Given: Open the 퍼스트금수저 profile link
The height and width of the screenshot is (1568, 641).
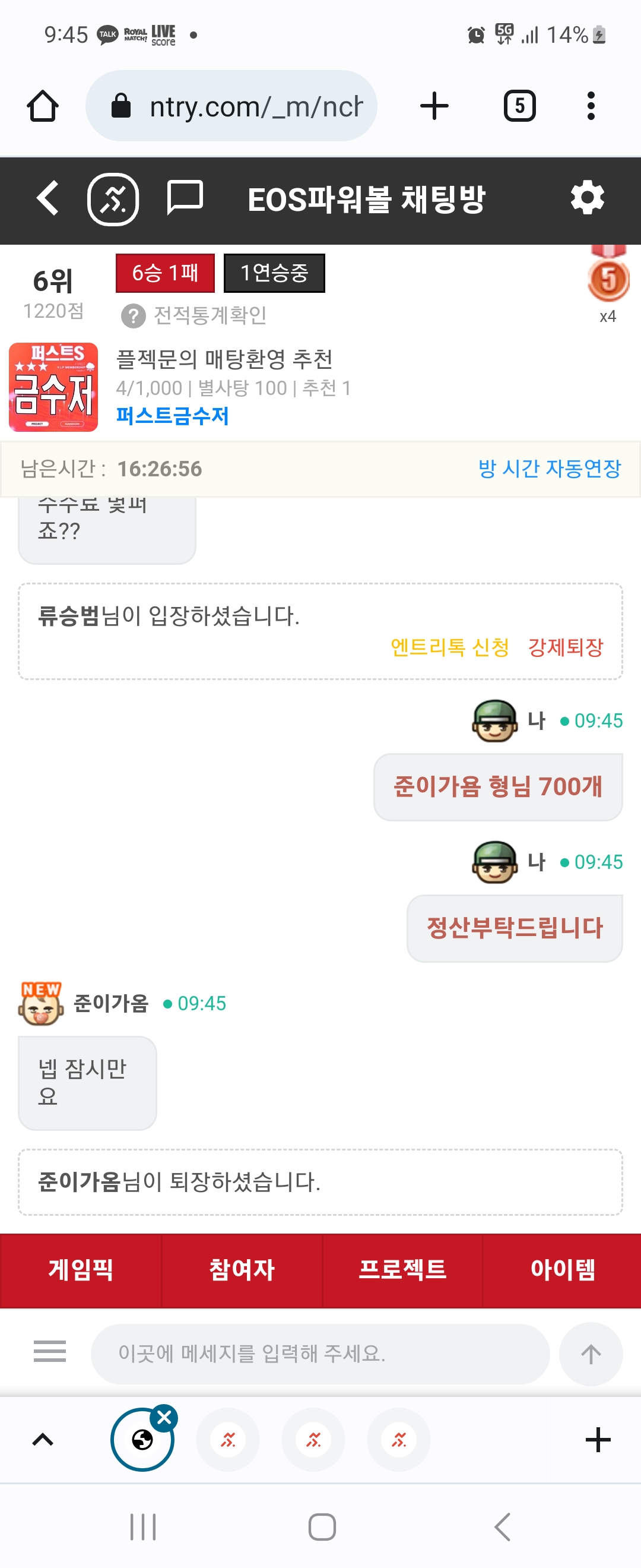Looking at the screenshot, I should (x=172, y=416).
